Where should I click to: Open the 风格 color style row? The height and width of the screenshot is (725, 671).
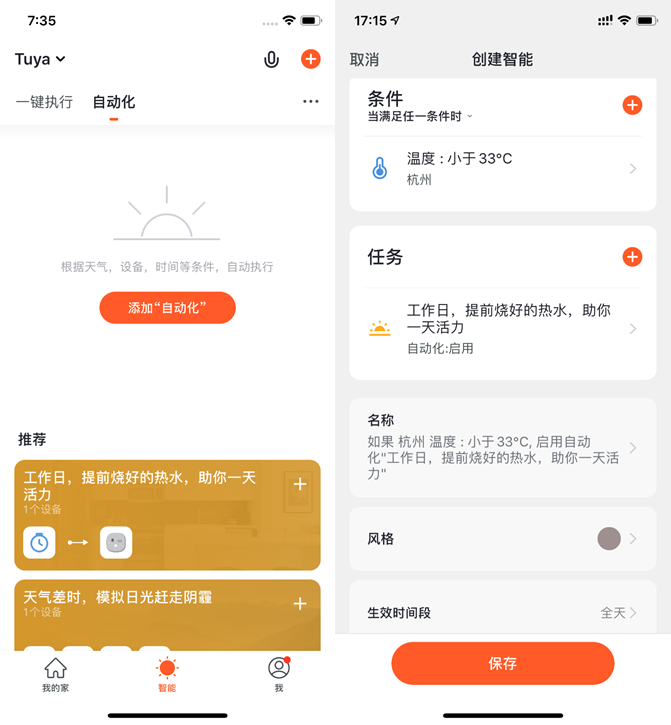[x=503, y=539]
